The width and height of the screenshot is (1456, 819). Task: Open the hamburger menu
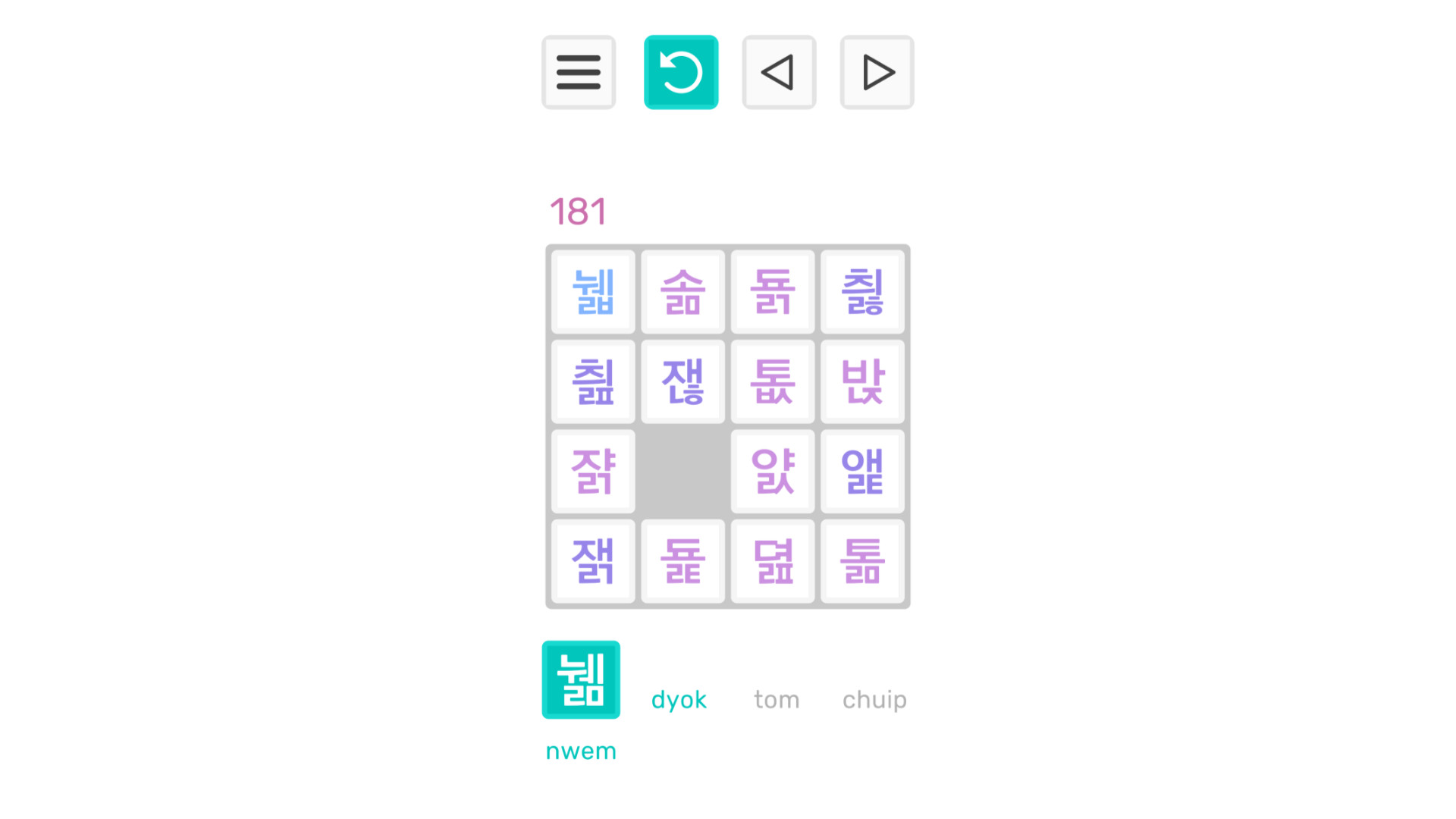(578, 72)
